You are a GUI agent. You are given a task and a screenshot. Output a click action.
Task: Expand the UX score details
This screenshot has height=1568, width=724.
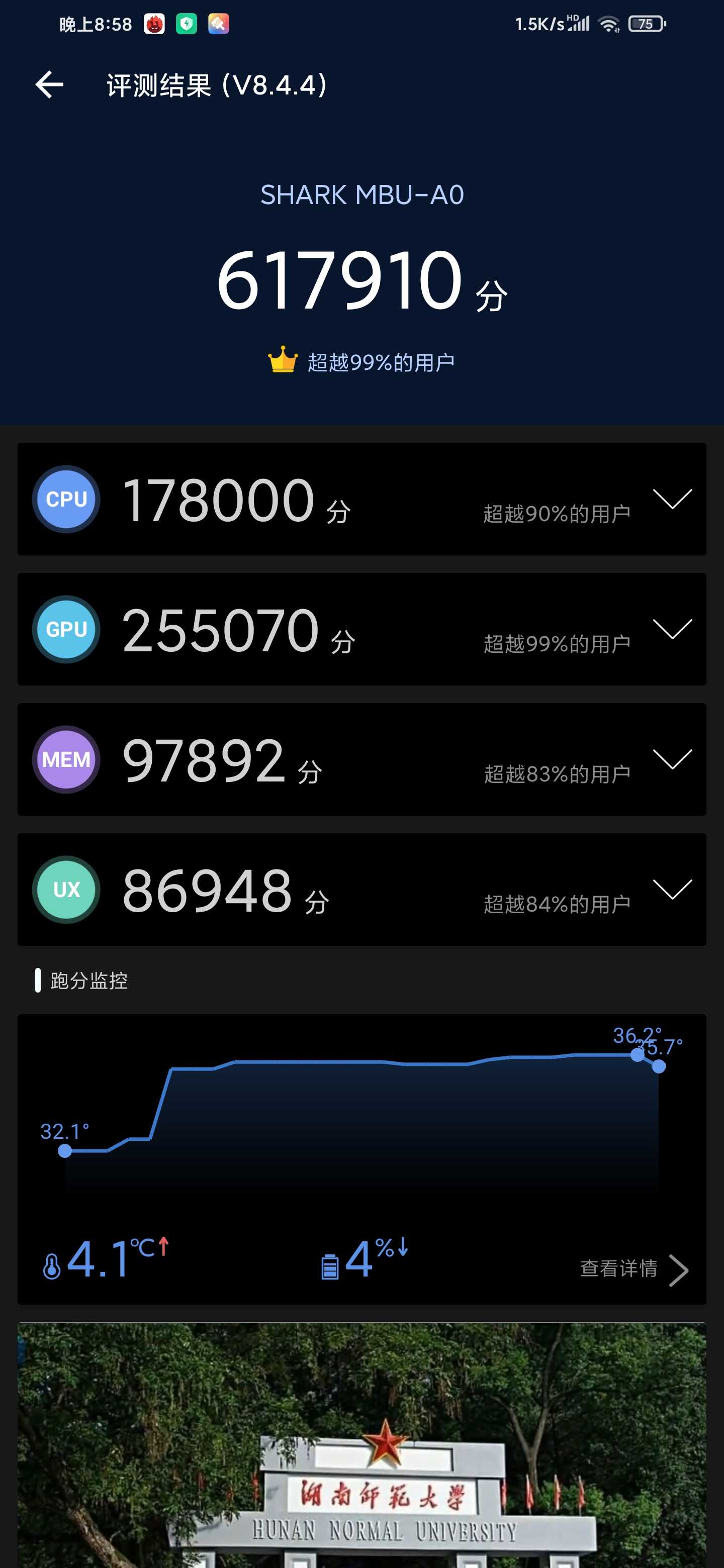pos(672,890)
